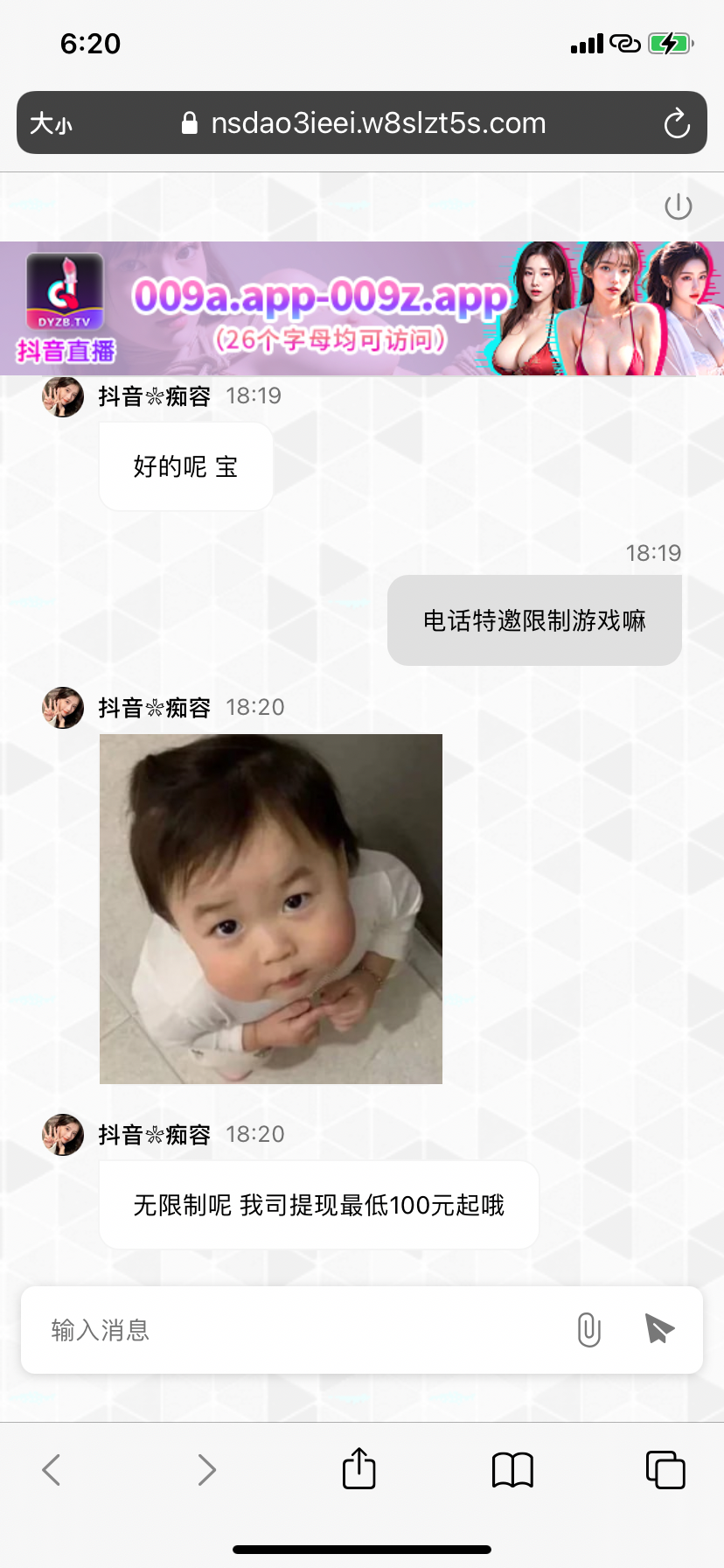Share this page via share sheet
This screenshot has height=1568, width=724.
pyautogui.click(x=359, y=1467)
